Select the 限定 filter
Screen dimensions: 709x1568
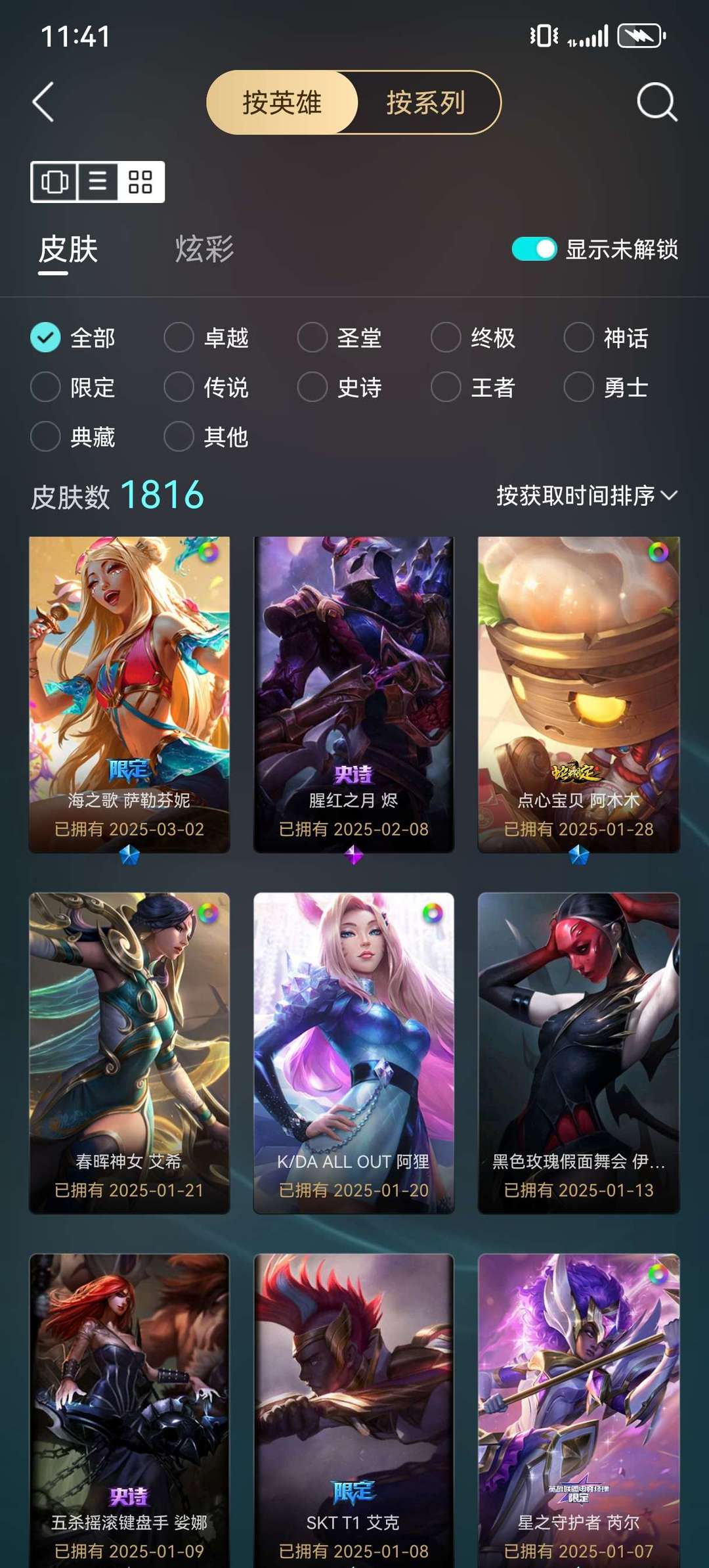click(73, 387)
